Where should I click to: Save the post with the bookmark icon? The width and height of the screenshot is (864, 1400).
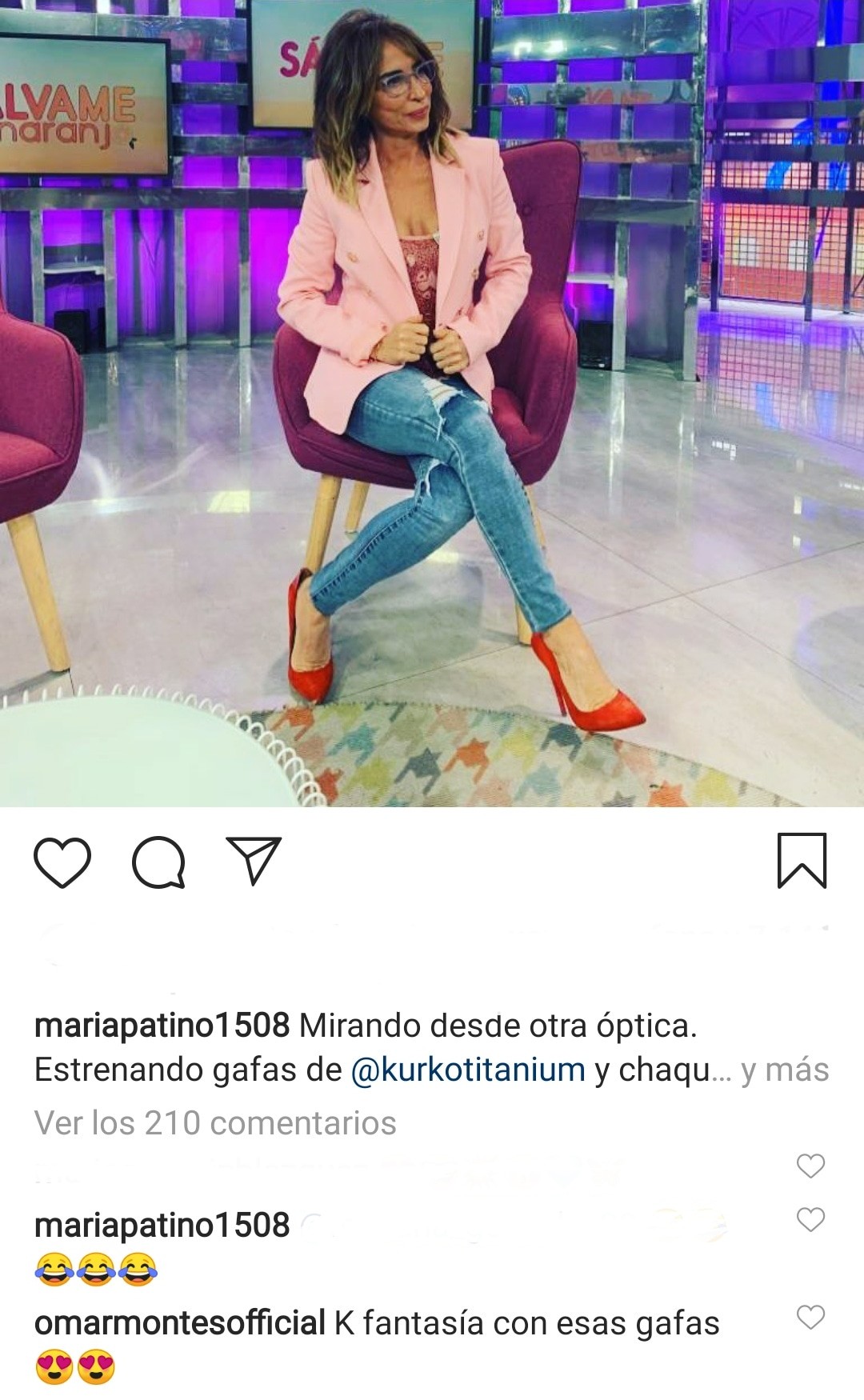click(802, 861)
